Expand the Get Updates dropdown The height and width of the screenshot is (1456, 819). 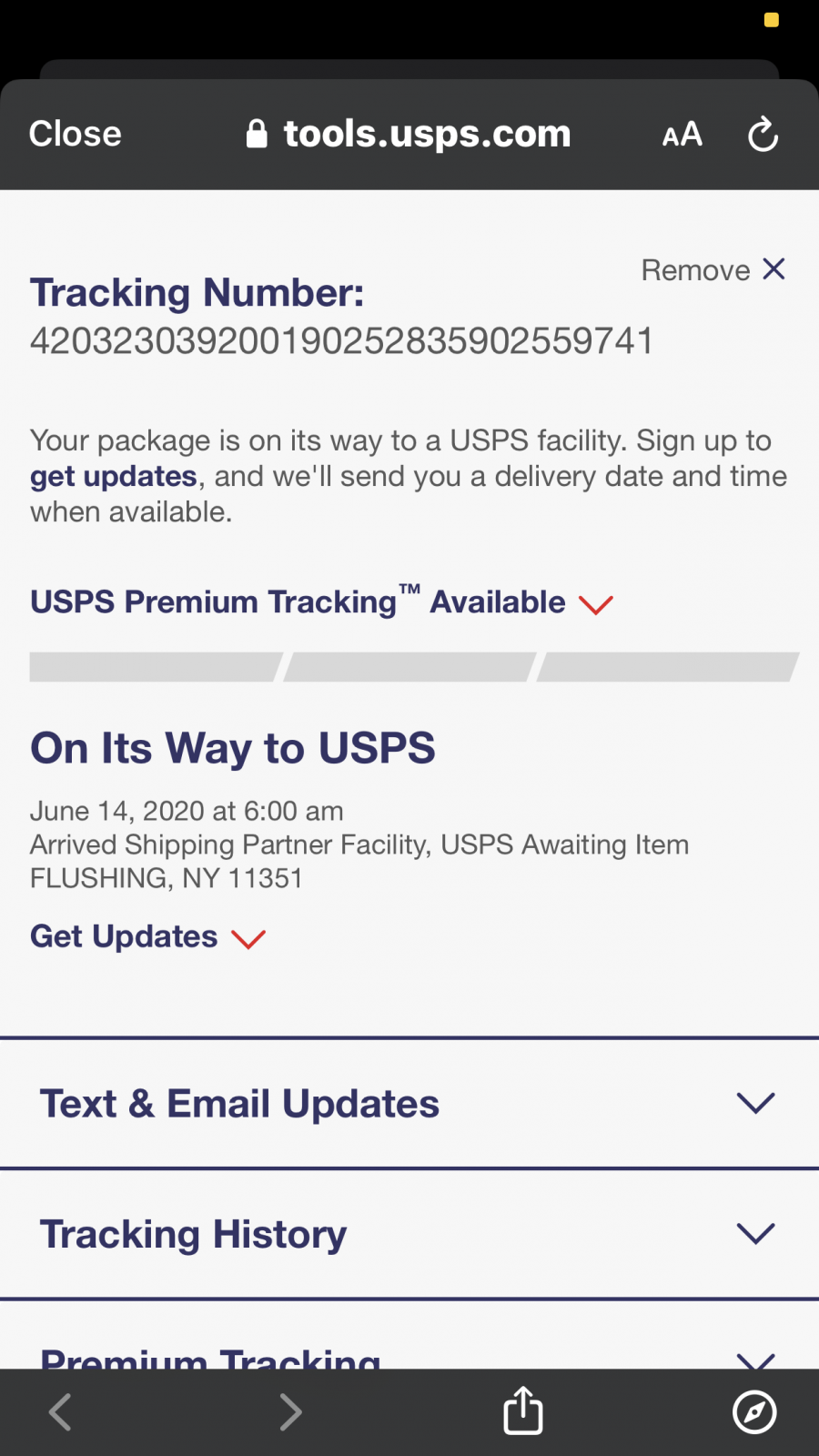coord(147,937)
